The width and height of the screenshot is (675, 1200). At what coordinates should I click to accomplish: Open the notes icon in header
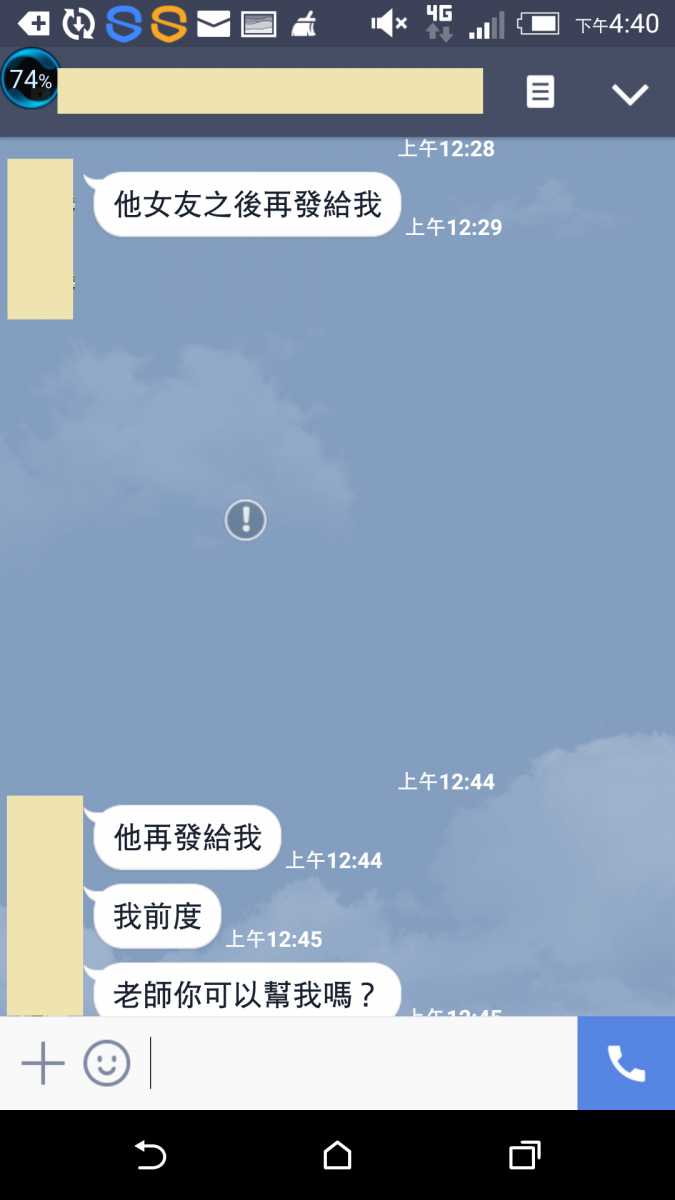tap(540, 93)
